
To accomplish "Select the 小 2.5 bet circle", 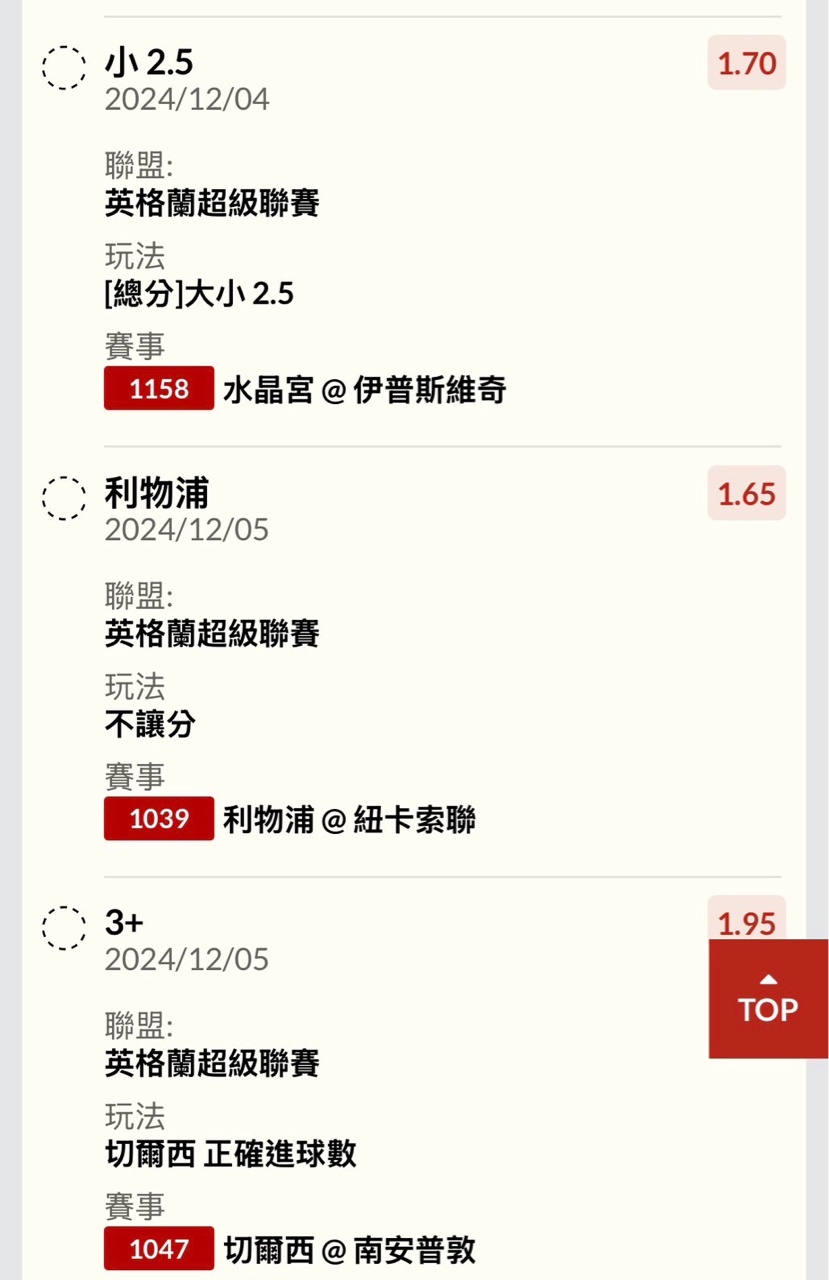I will [64, 68].
